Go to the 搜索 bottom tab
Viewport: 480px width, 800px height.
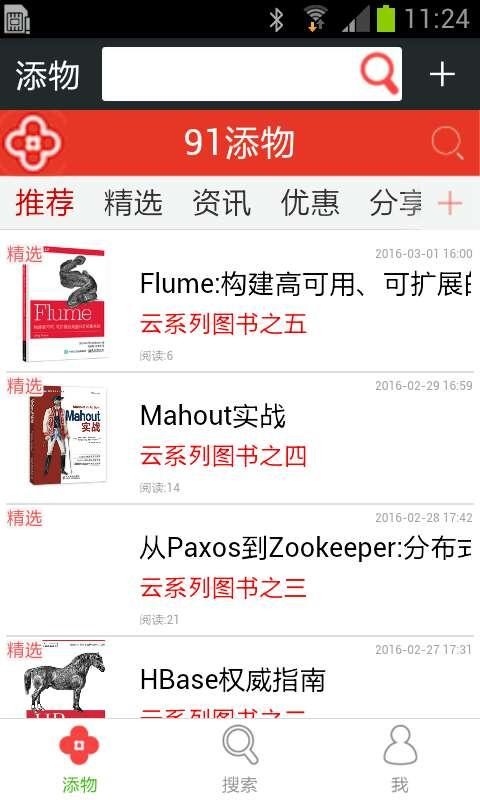click(240, 759)
